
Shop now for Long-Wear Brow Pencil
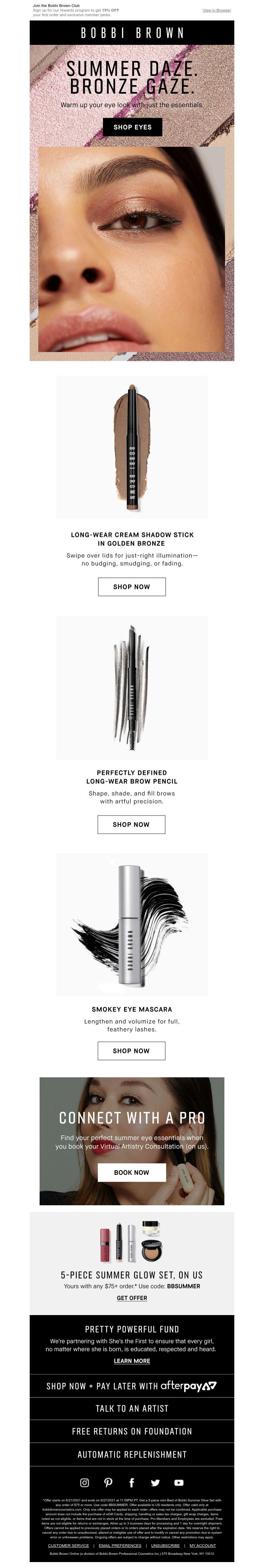[x=132, y=825]
